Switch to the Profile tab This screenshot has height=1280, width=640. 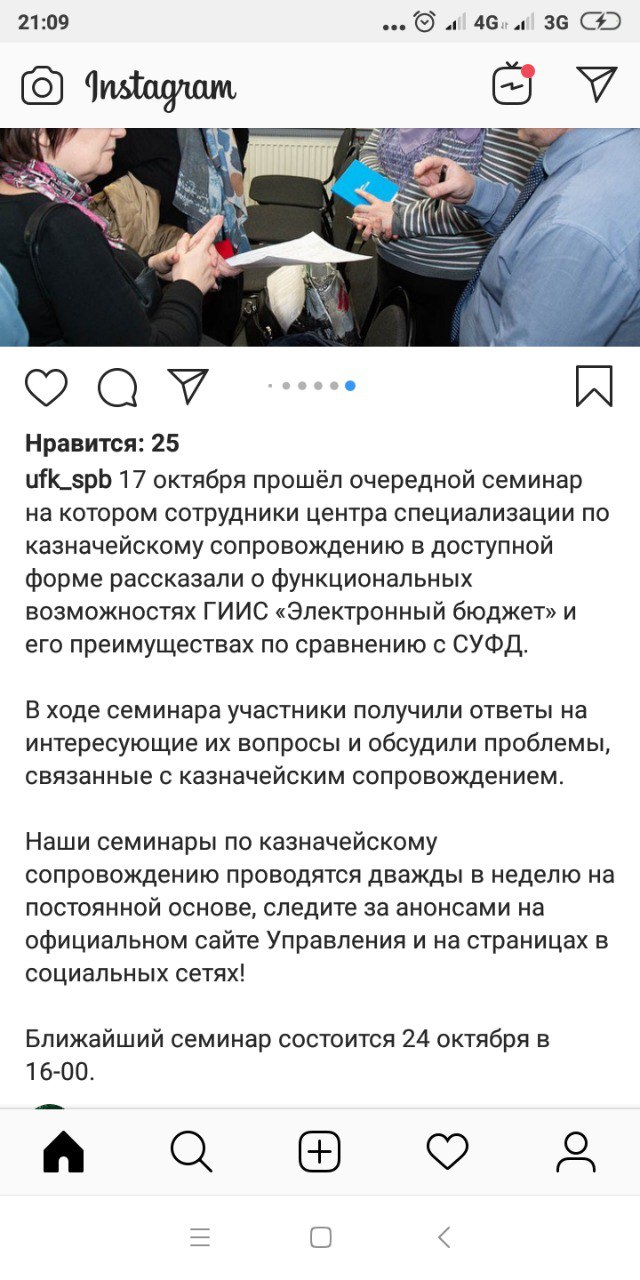[576, 1152]
